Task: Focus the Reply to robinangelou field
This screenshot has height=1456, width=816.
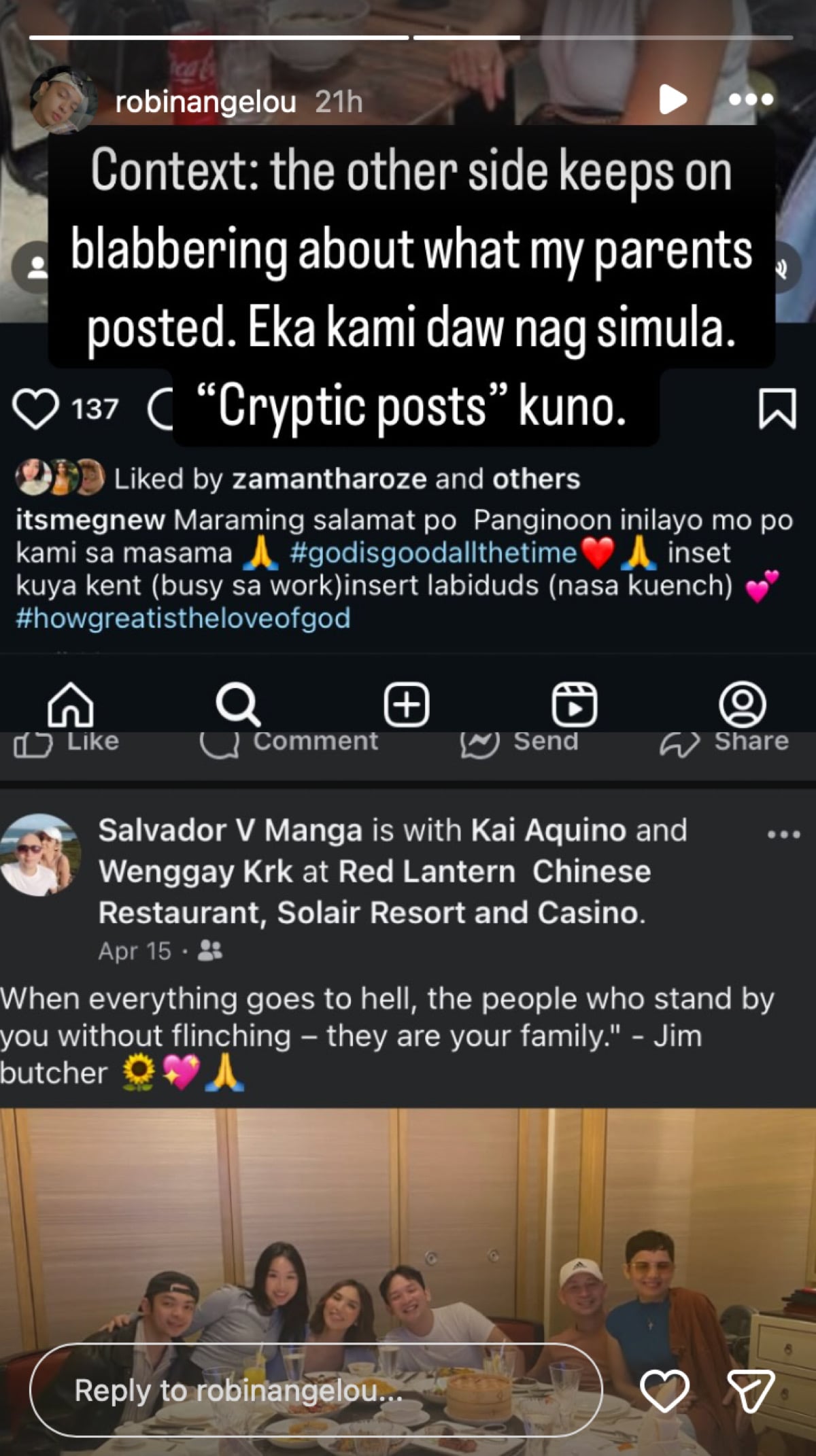Action: point(316,1390)
